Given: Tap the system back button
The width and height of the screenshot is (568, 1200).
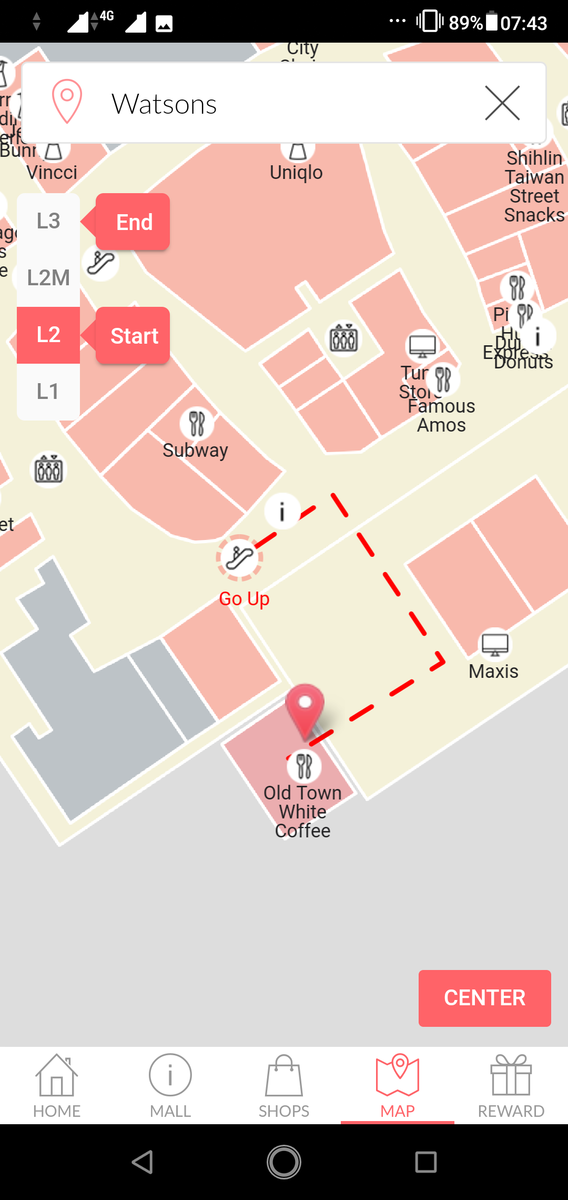Looking at the screenshot, I should (142, 1161).
